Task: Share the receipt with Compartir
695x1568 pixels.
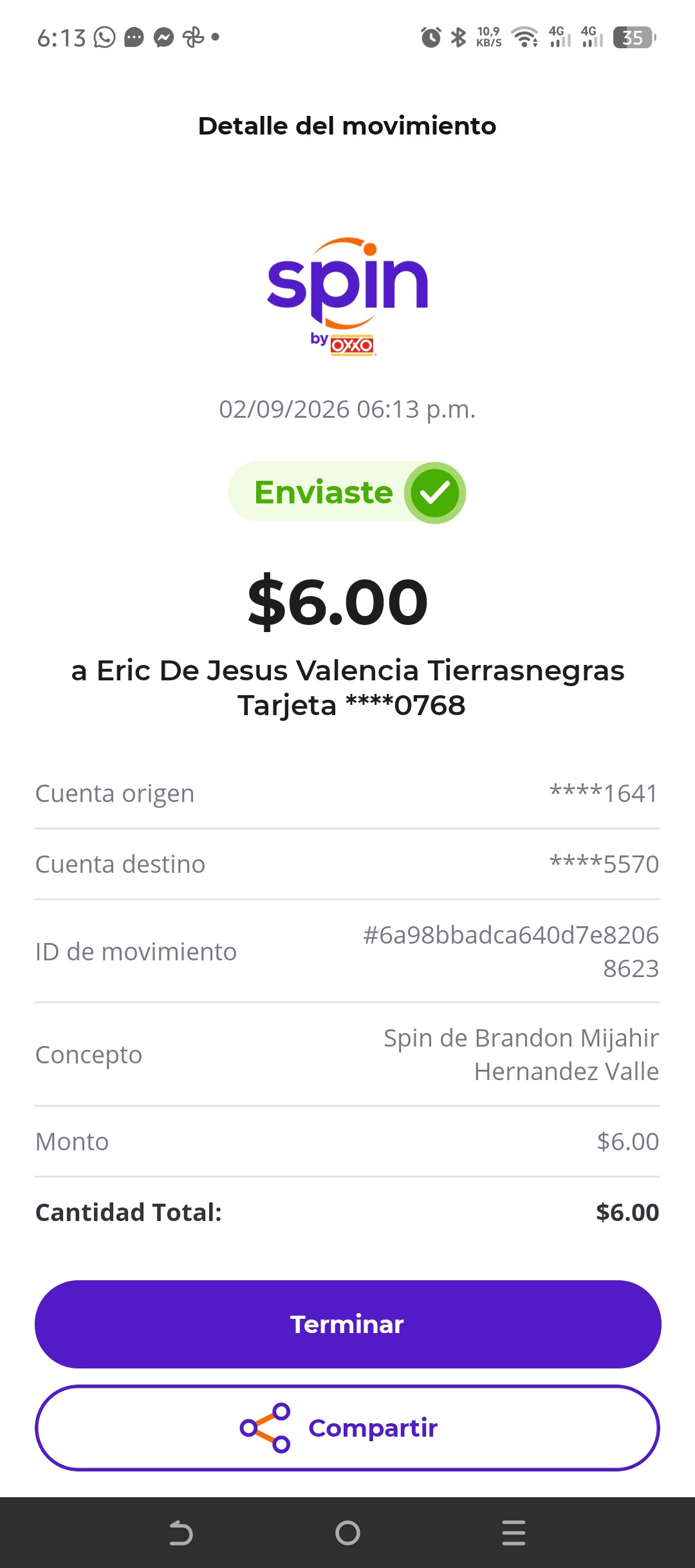Action: coord(347,1428)
